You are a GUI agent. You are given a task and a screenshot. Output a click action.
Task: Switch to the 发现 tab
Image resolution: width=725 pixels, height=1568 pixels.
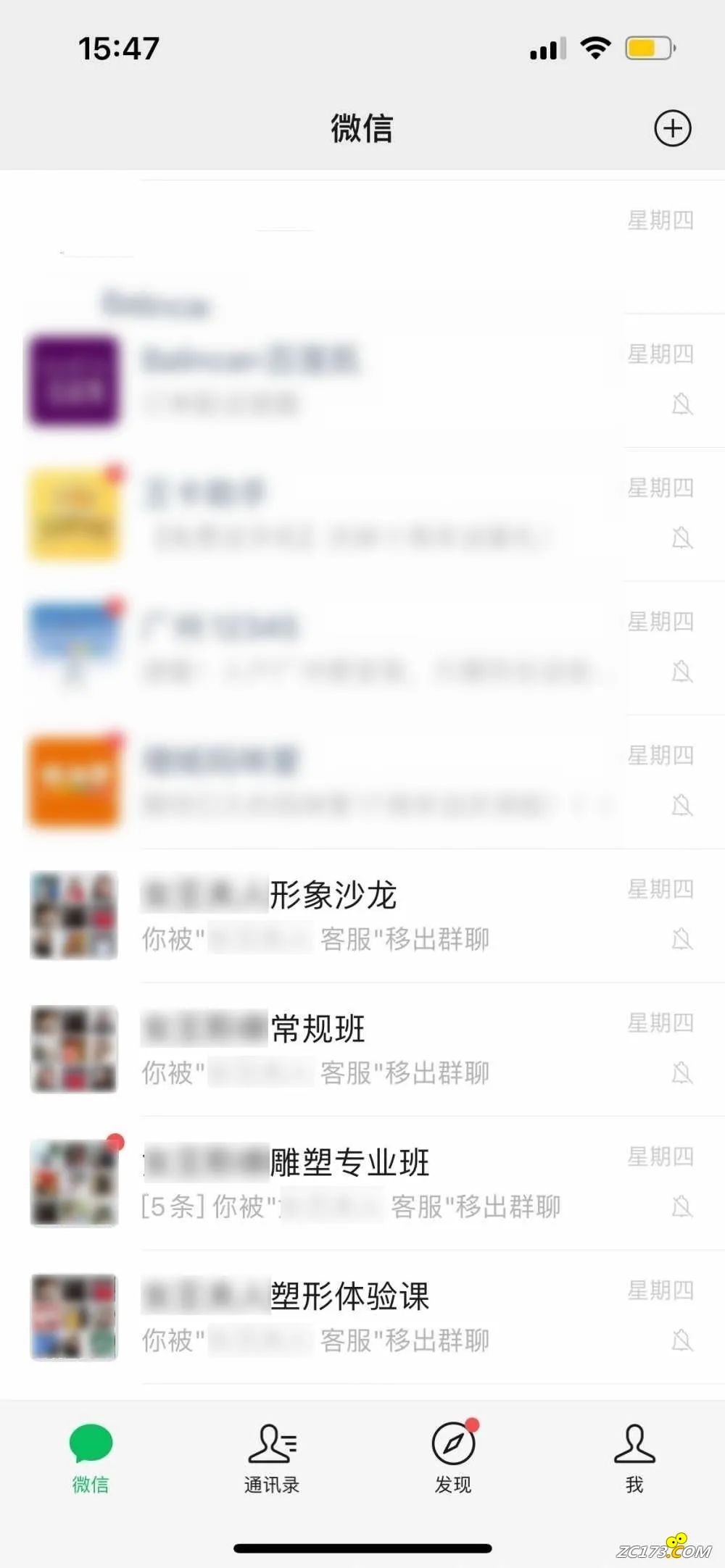point(453,1458)
